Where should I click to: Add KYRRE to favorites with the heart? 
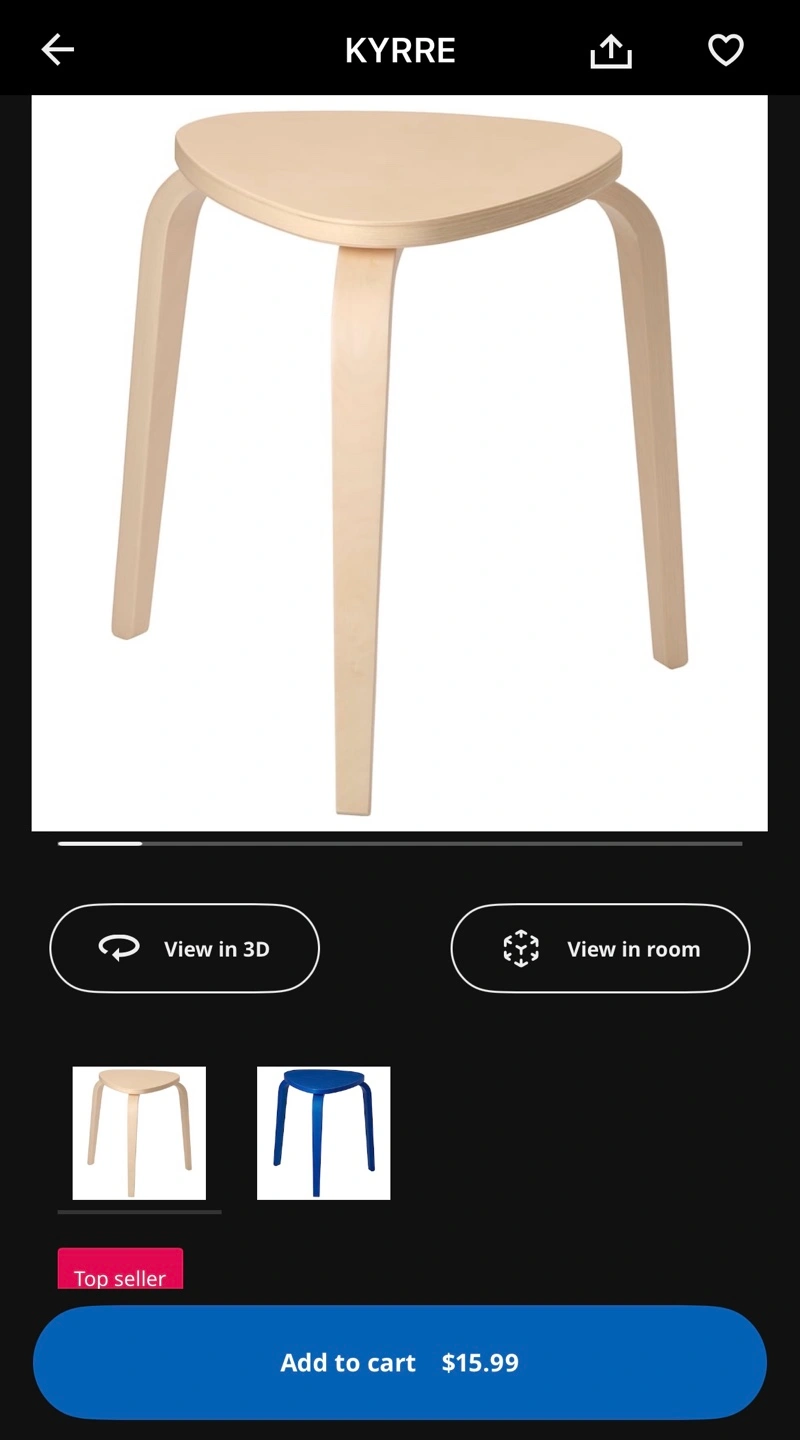click(726, 49)
